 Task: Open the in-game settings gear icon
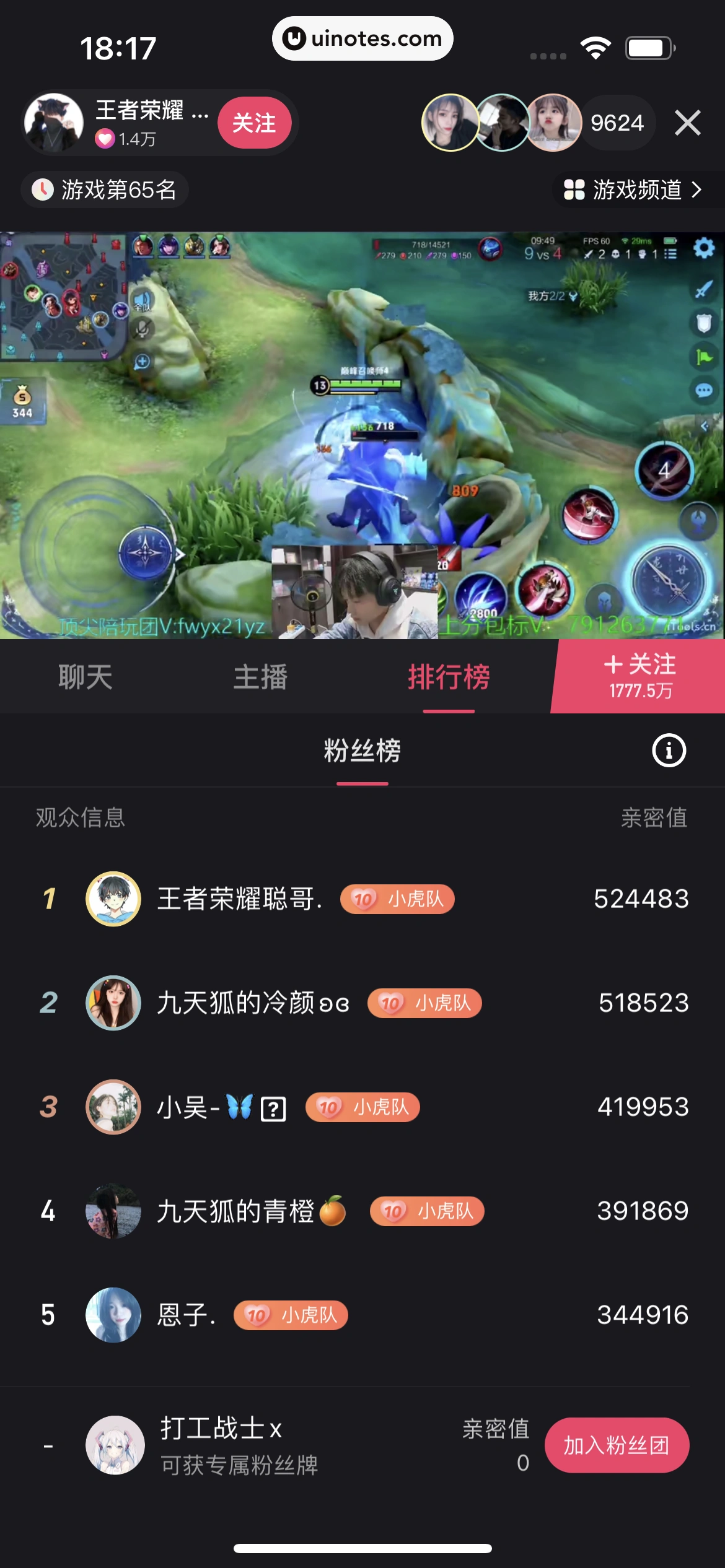point(704,248)
